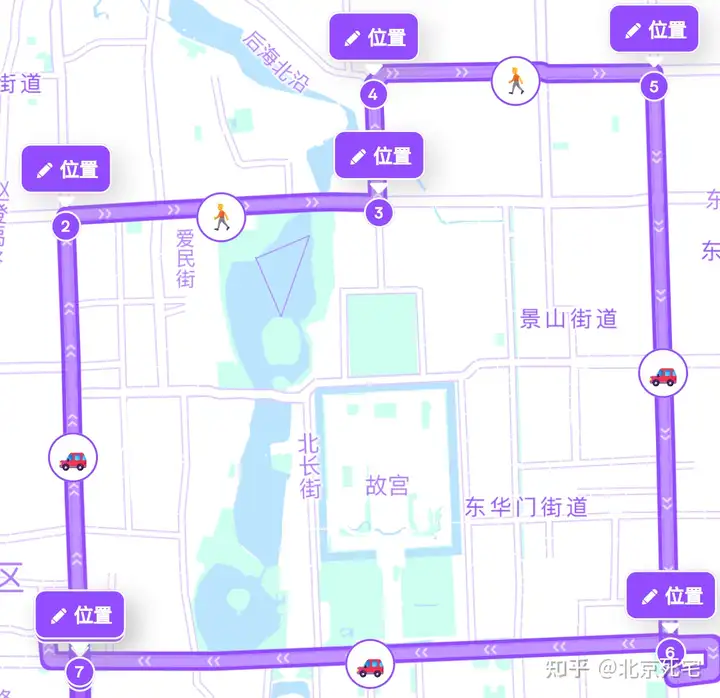Screen dimensions: 720x698
Task: Edit position of waypoint 7
Action: coord(80,615)
